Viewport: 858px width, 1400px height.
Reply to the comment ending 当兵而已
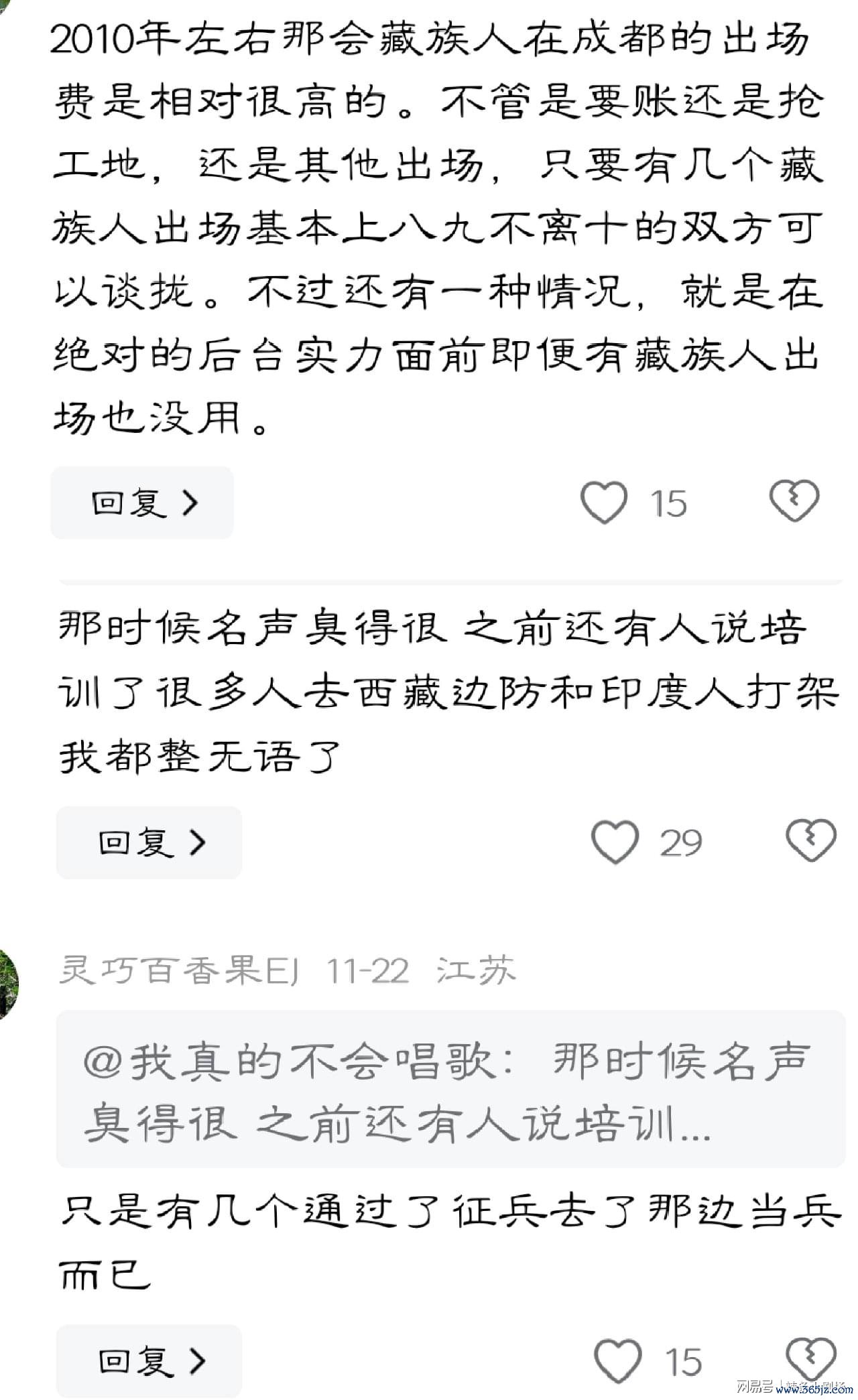click(x=149, y=1360)
